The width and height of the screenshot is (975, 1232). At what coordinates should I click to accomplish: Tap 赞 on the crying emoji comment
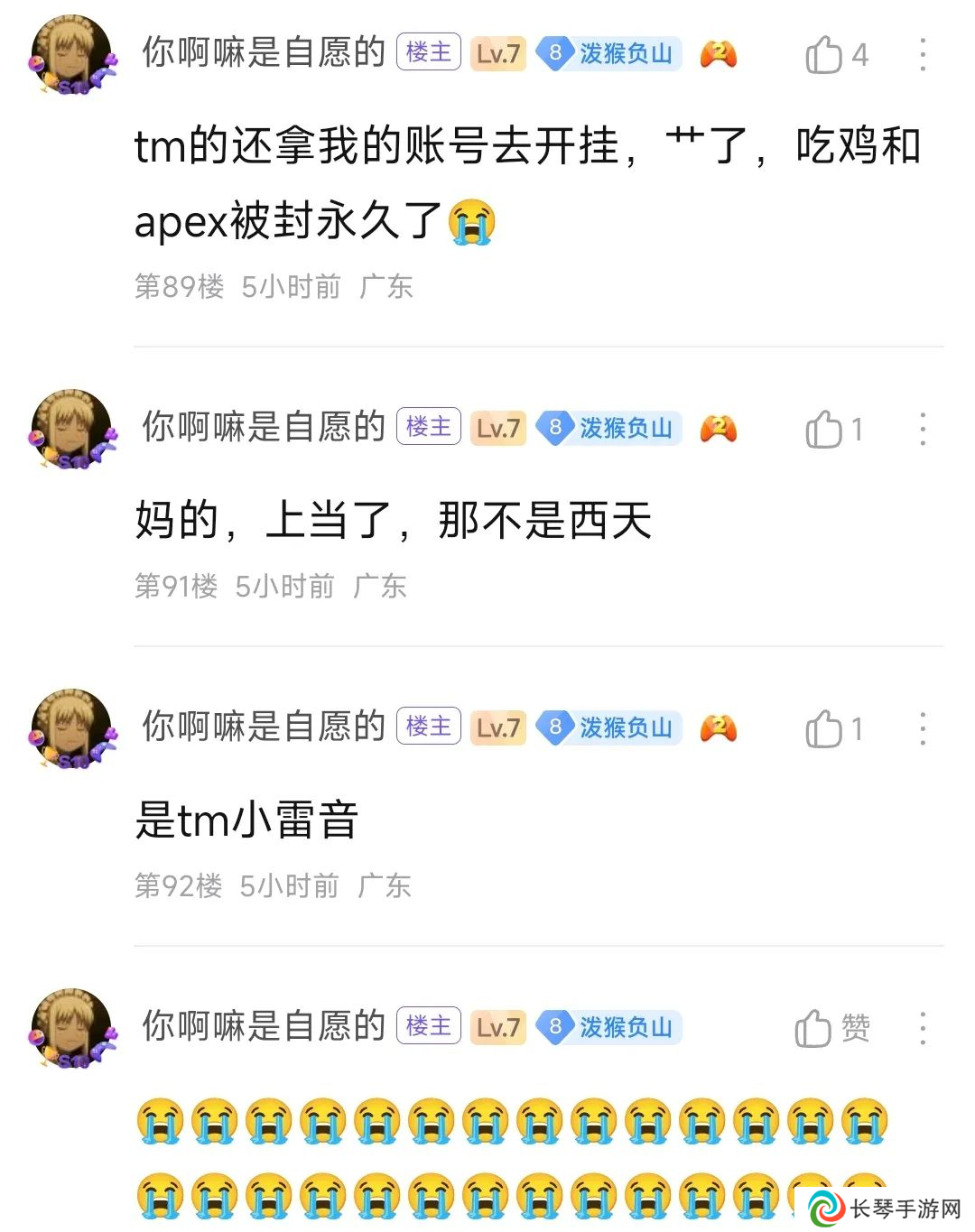click(831, 1028)
